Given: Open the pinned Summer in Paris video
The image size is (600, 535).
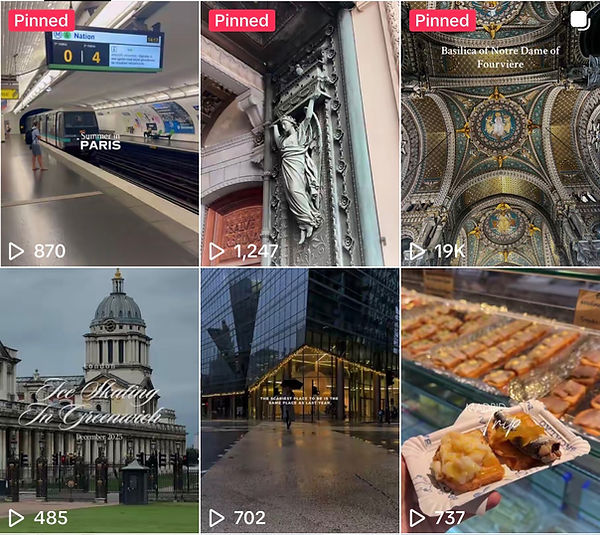Looking at the screenshot, I should [x=99, y=133].
